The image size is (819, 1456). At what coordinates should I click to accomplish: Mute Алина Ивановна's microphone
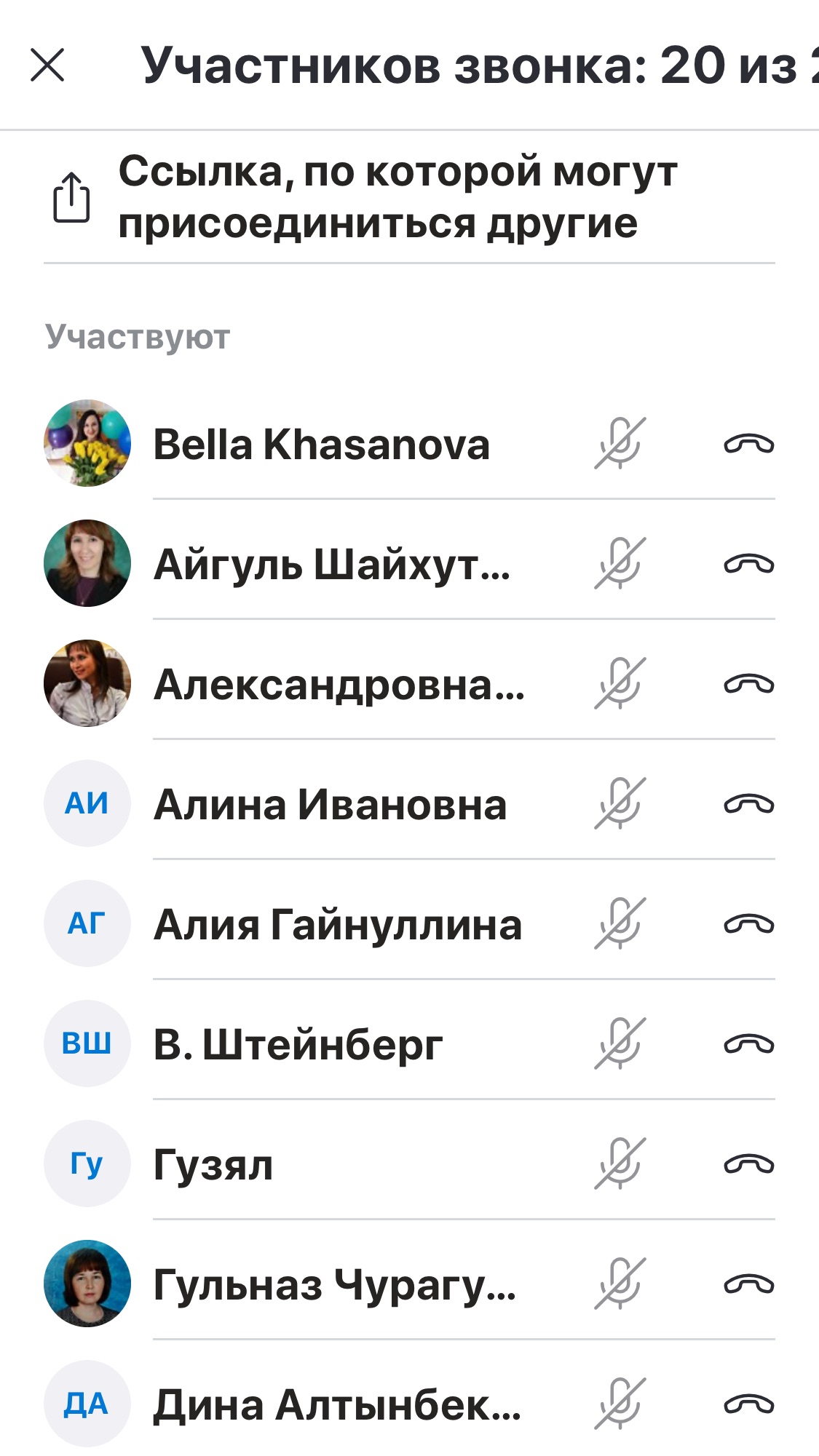click(x=620, y=803)
